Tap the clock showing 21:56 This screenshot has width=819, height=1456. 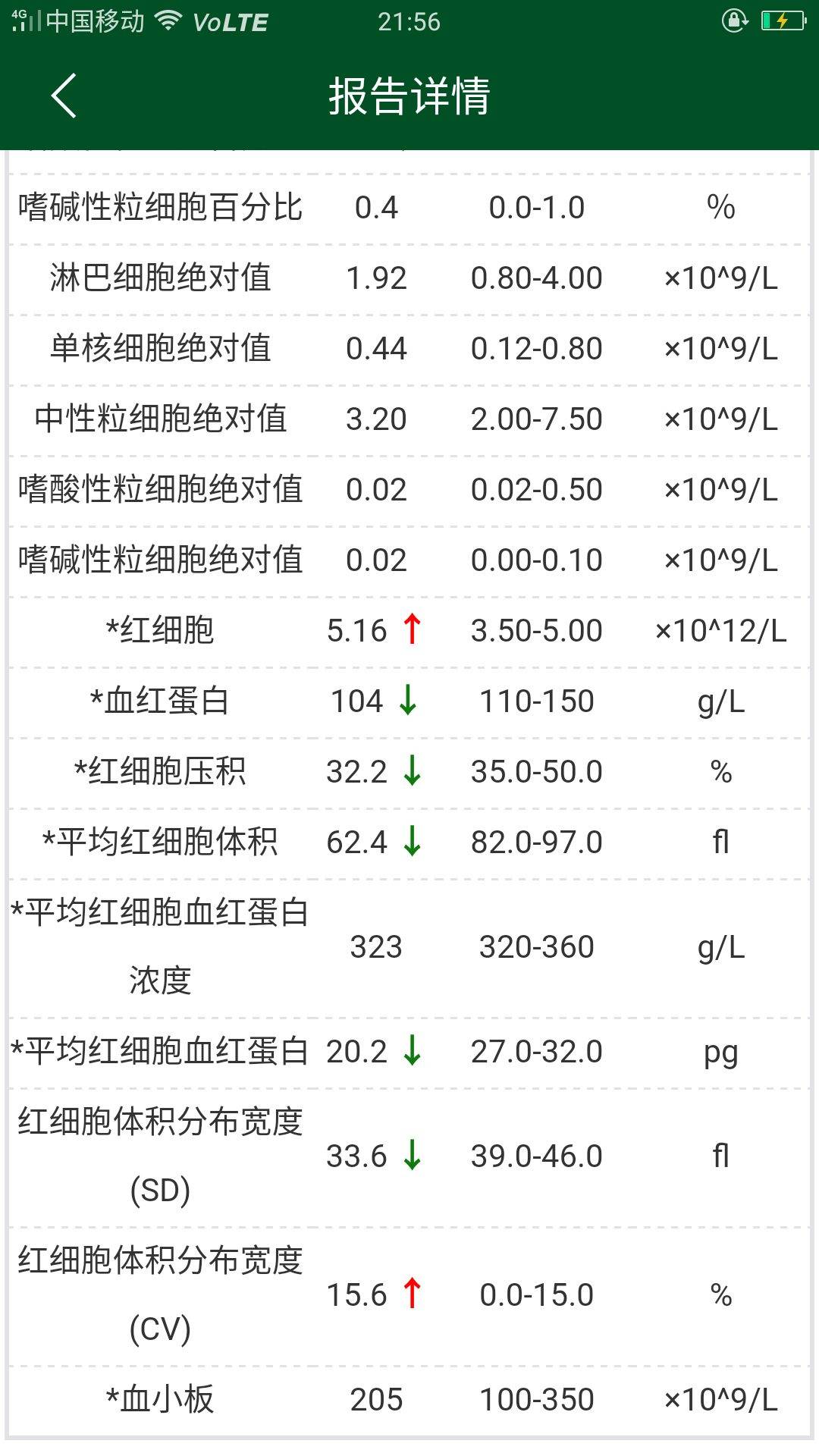coord(409,22)
